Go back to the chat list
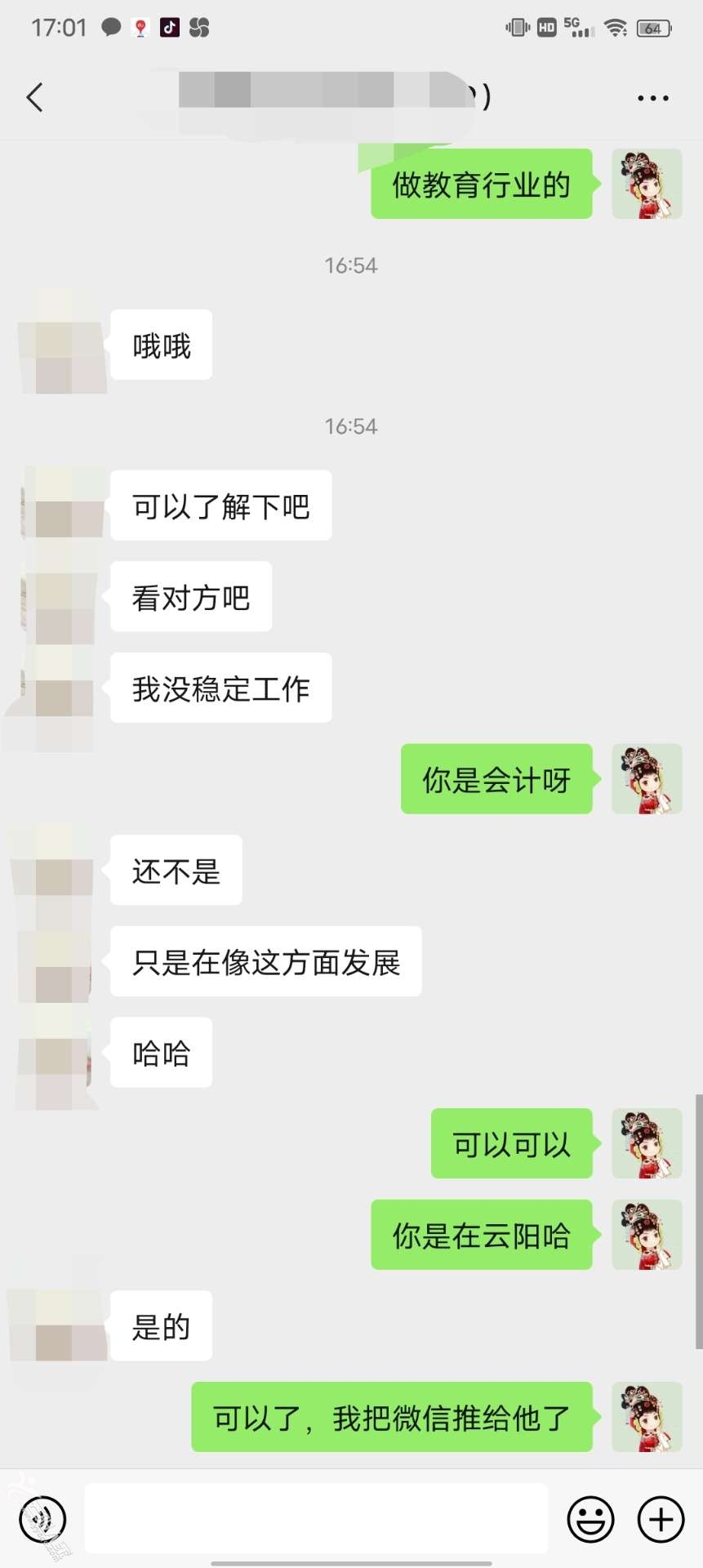 [34, 98]
